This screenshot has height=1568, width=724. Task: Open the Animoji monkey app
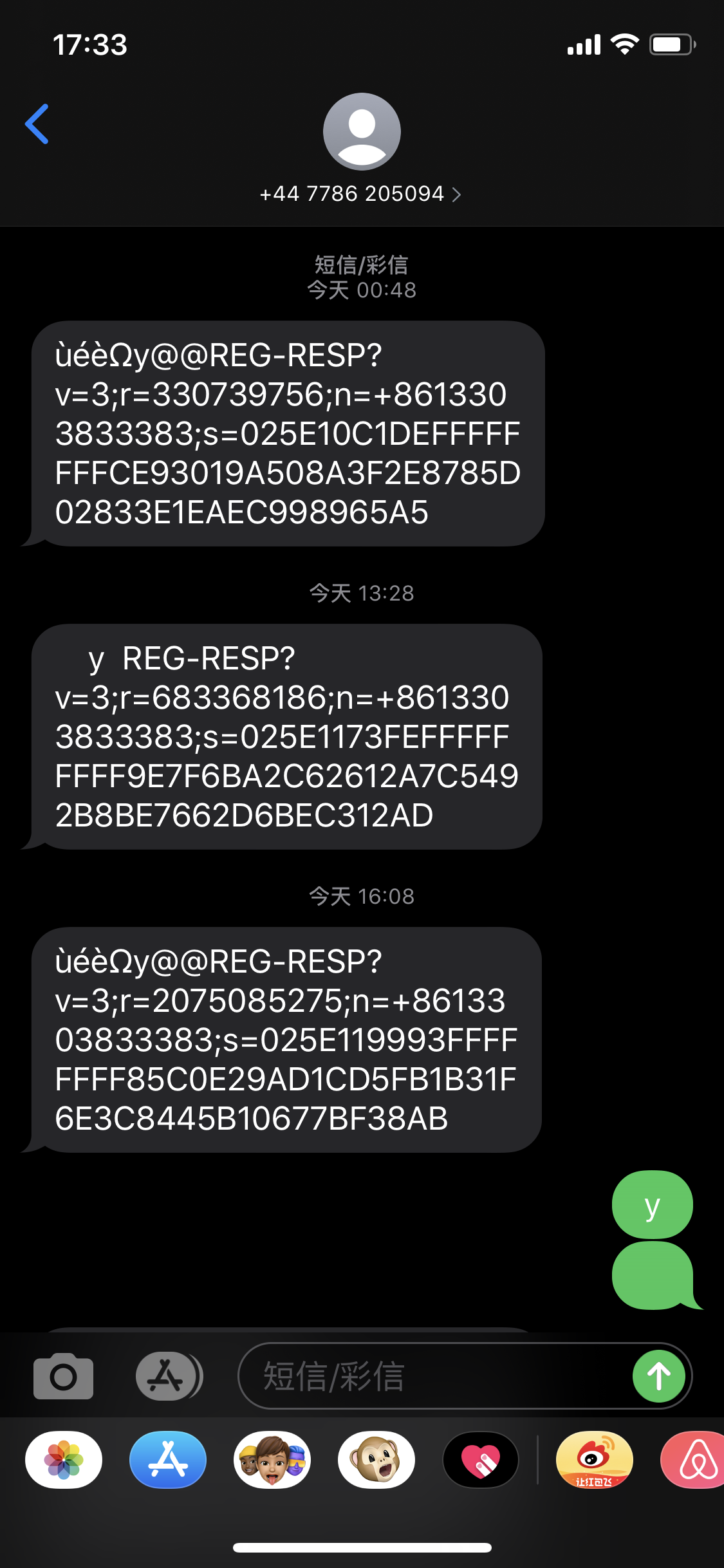pyautogui.click(x=376, y=1460)
